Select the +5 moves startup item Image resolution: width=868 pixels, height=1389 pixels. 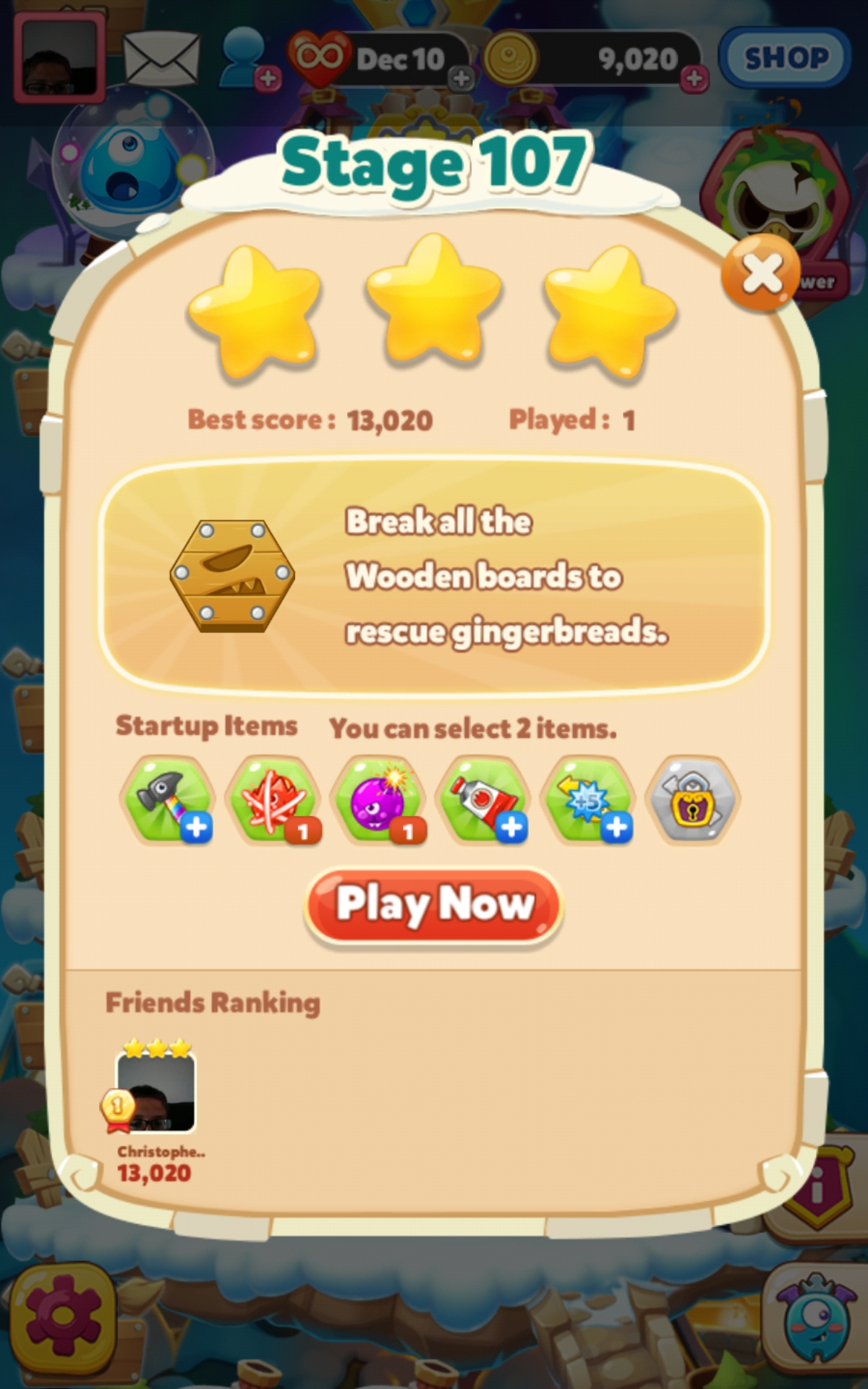[x=589, y=799]
